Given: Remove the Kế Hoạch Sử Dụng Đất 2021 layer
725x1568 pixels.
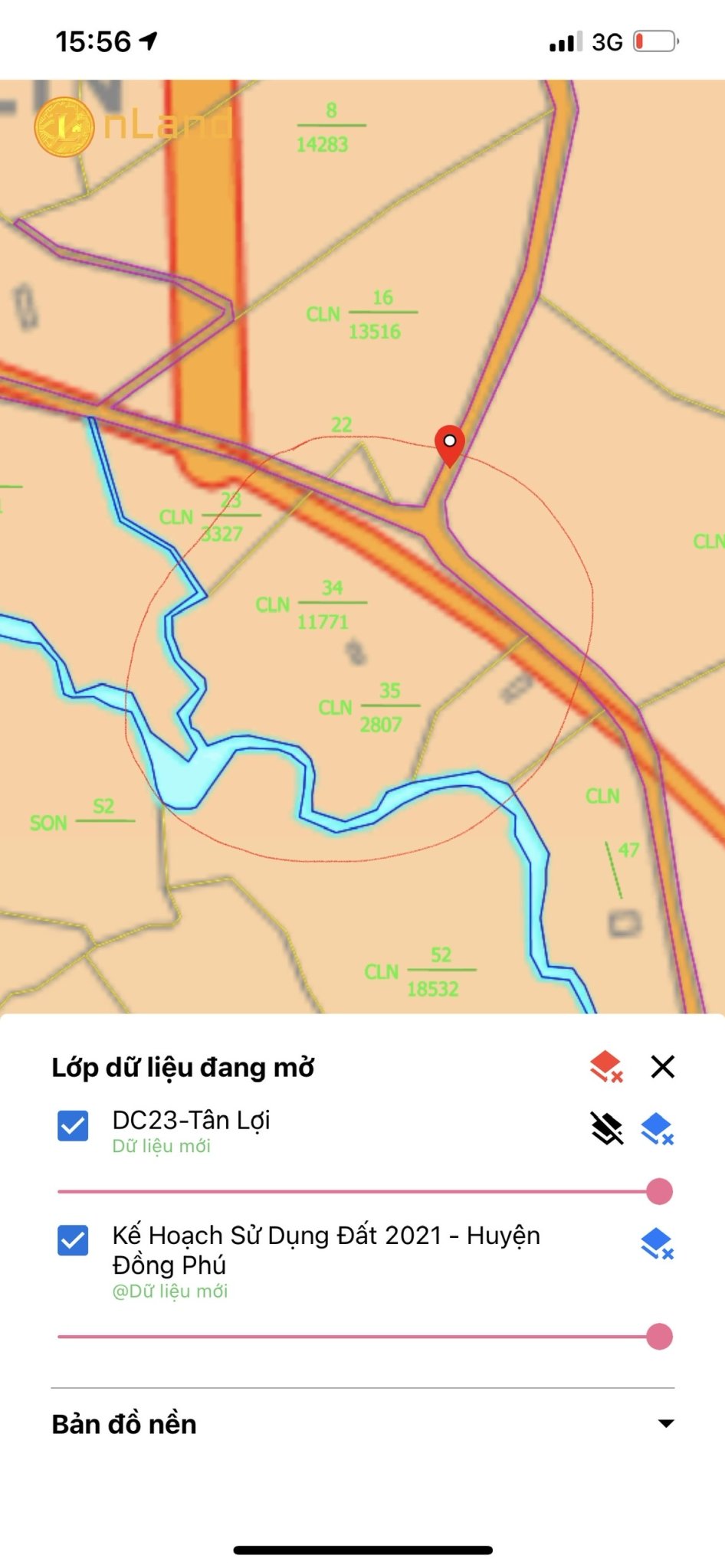Looking at the screenshot, I should pos(657,1243).
